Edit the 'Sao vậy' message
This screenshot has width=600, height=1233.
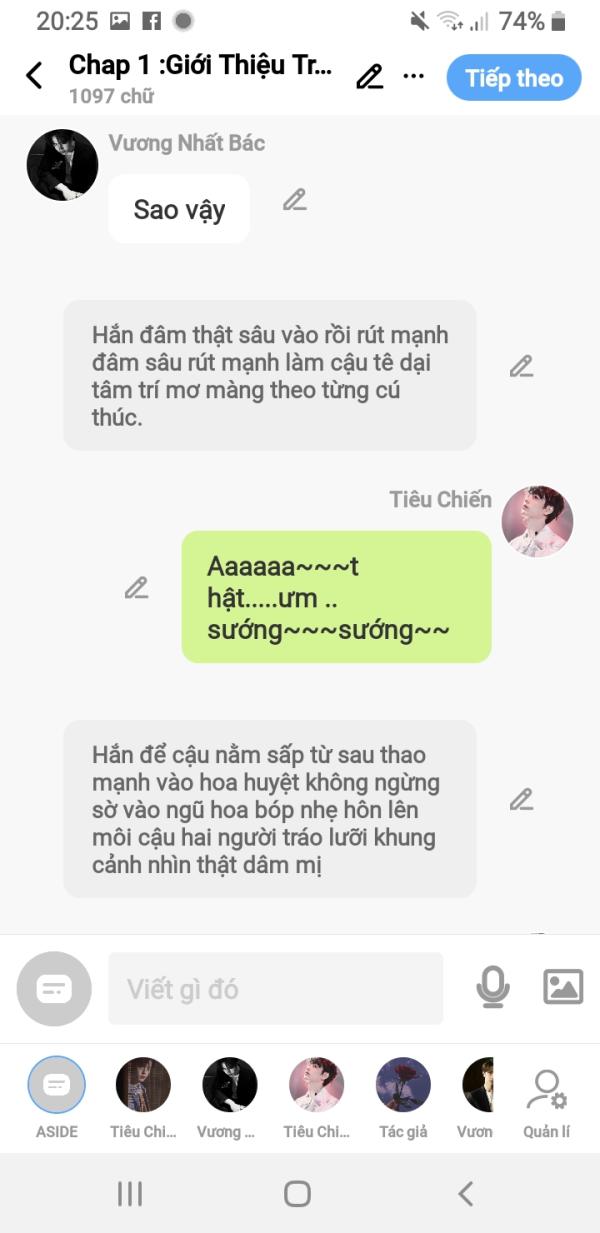(294, 200)
